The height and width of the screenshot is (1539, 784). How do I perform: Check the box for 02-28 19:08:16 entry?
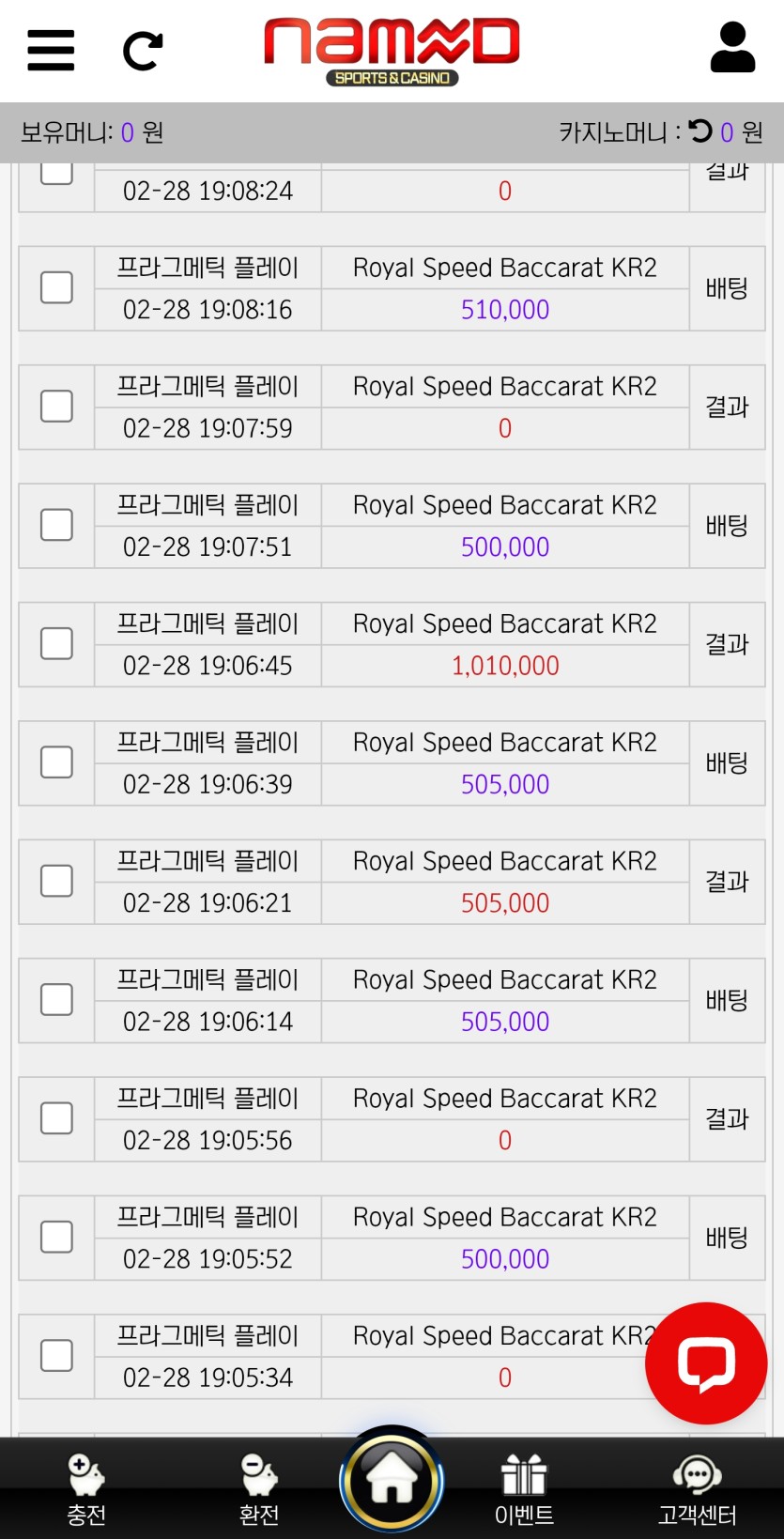point(57,288)
